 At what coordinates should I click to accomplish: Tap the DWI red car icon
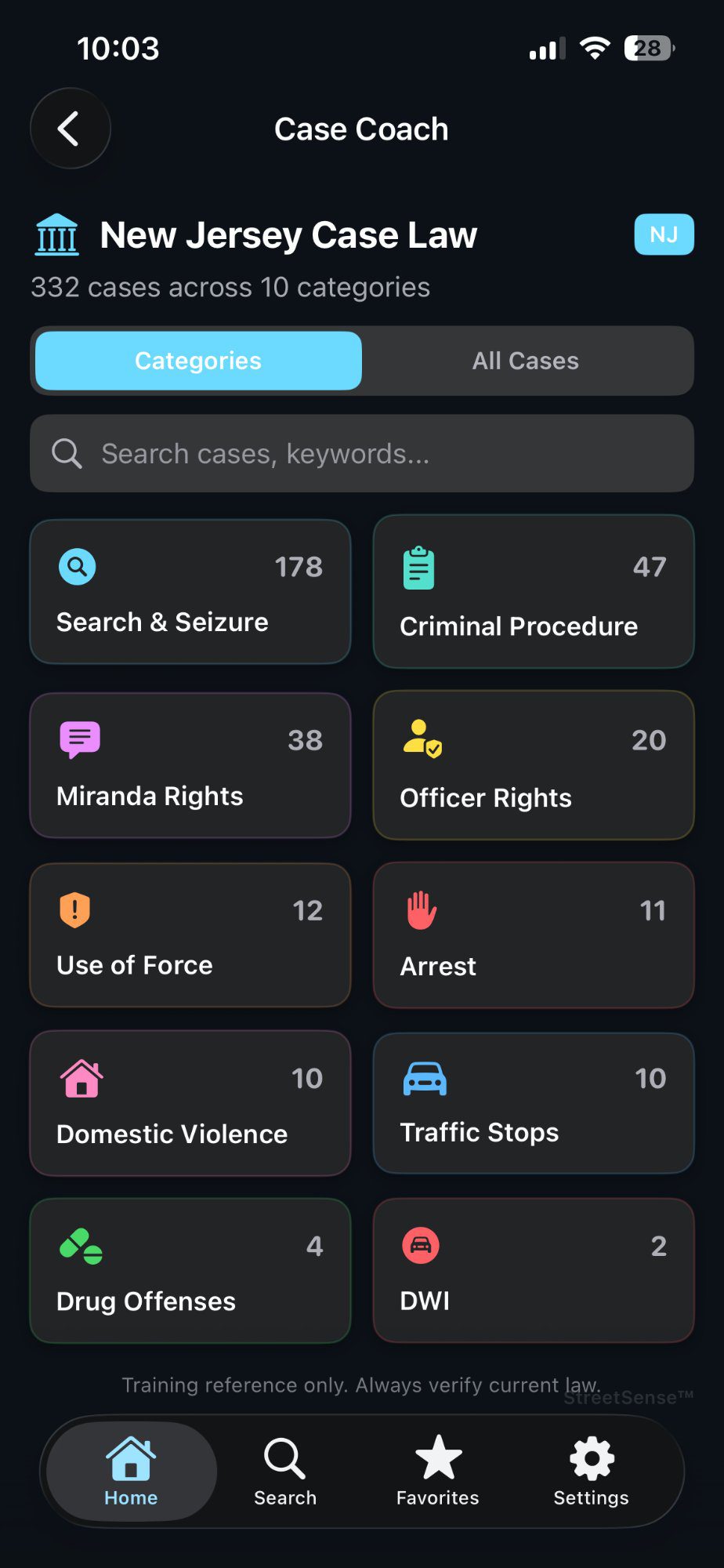421,1246
